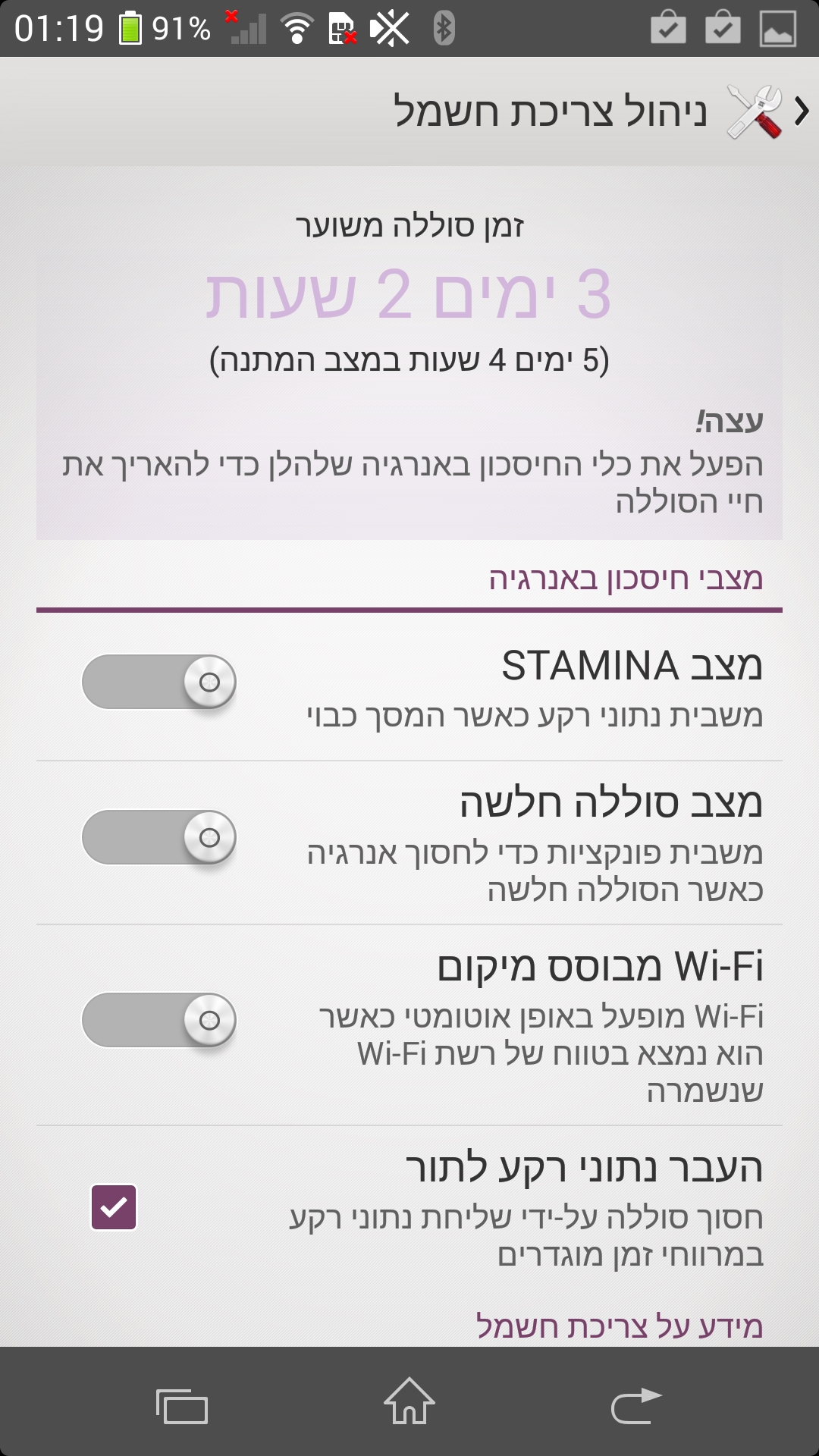Open location-based Wi-Fi (מבוסס מיקום) row

click(x=531, y=1024)
